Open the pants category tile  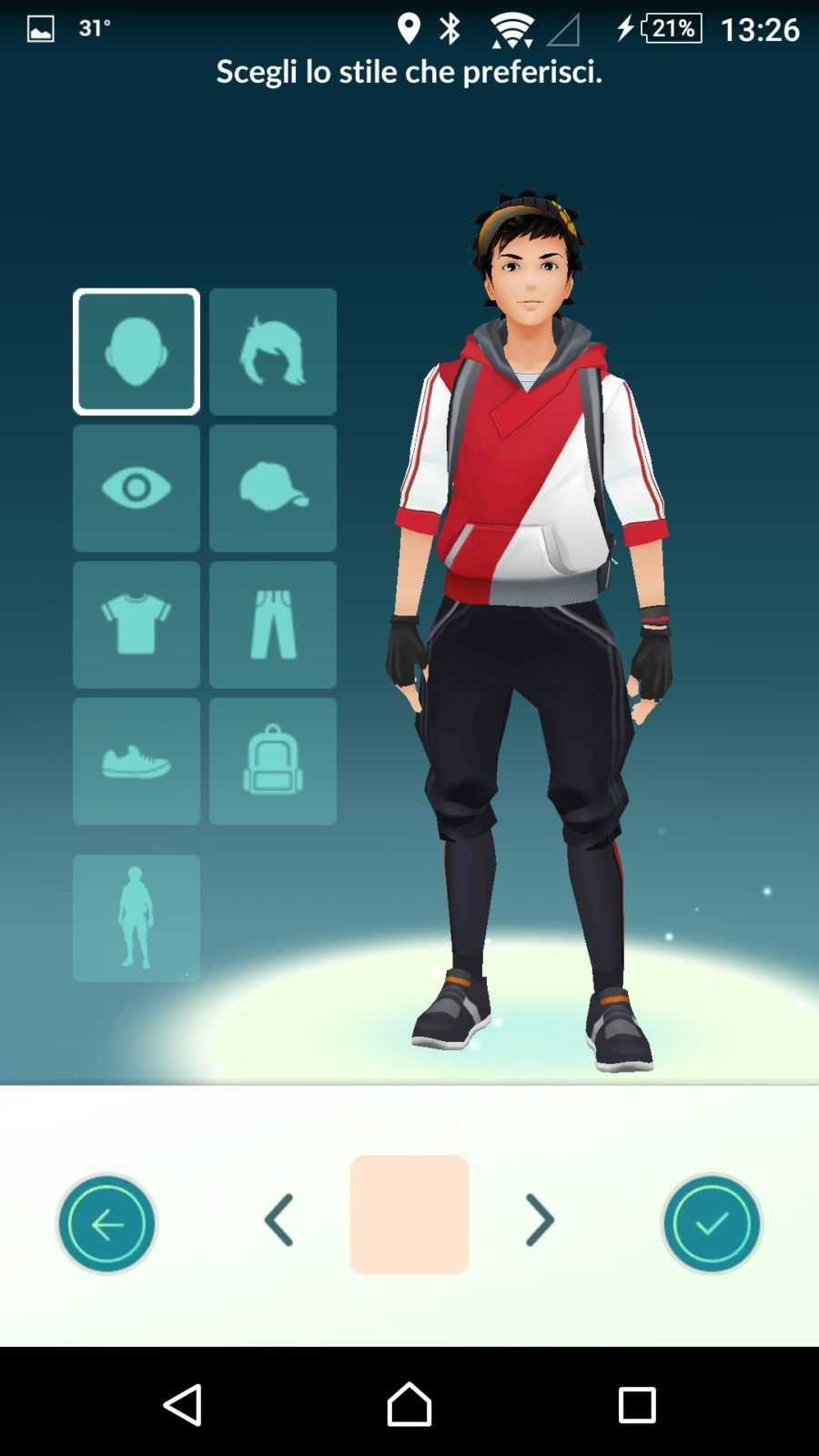[x=273, y=624]
